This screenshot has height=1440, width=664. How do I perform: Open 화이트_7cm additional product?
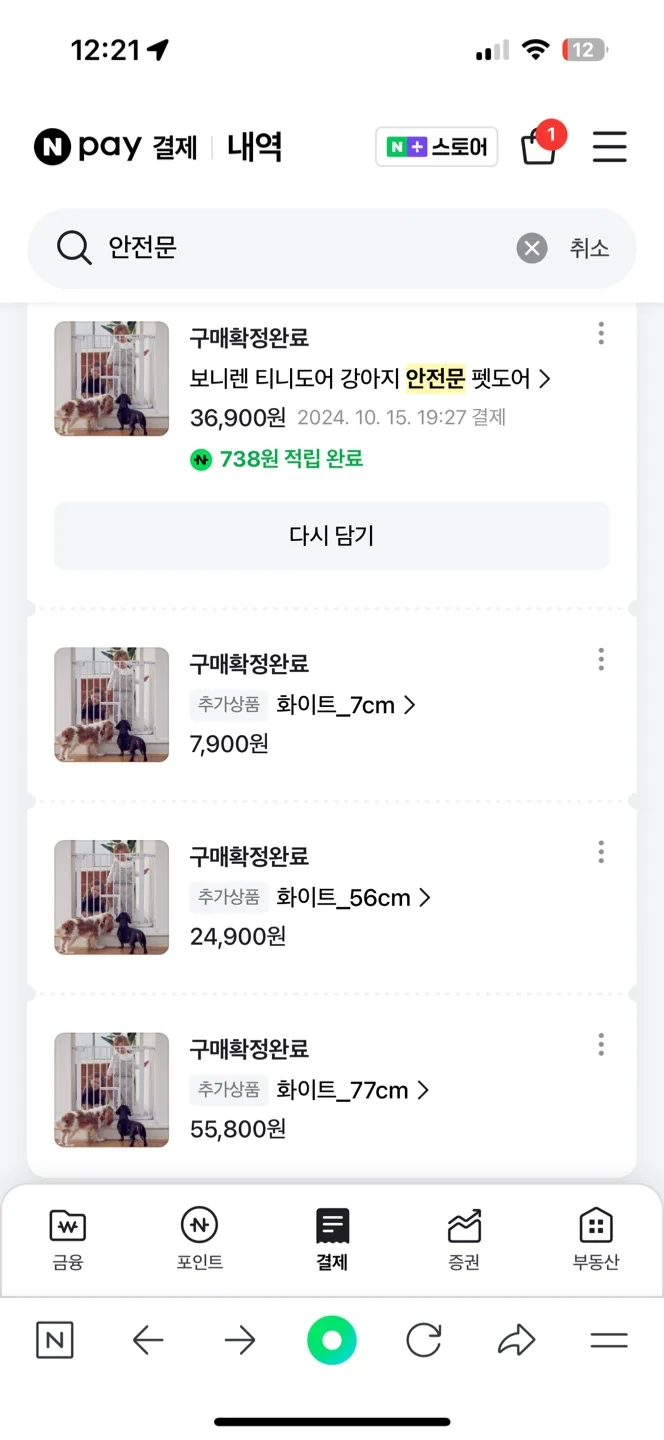pyautogui.click(x=345, y=705)
